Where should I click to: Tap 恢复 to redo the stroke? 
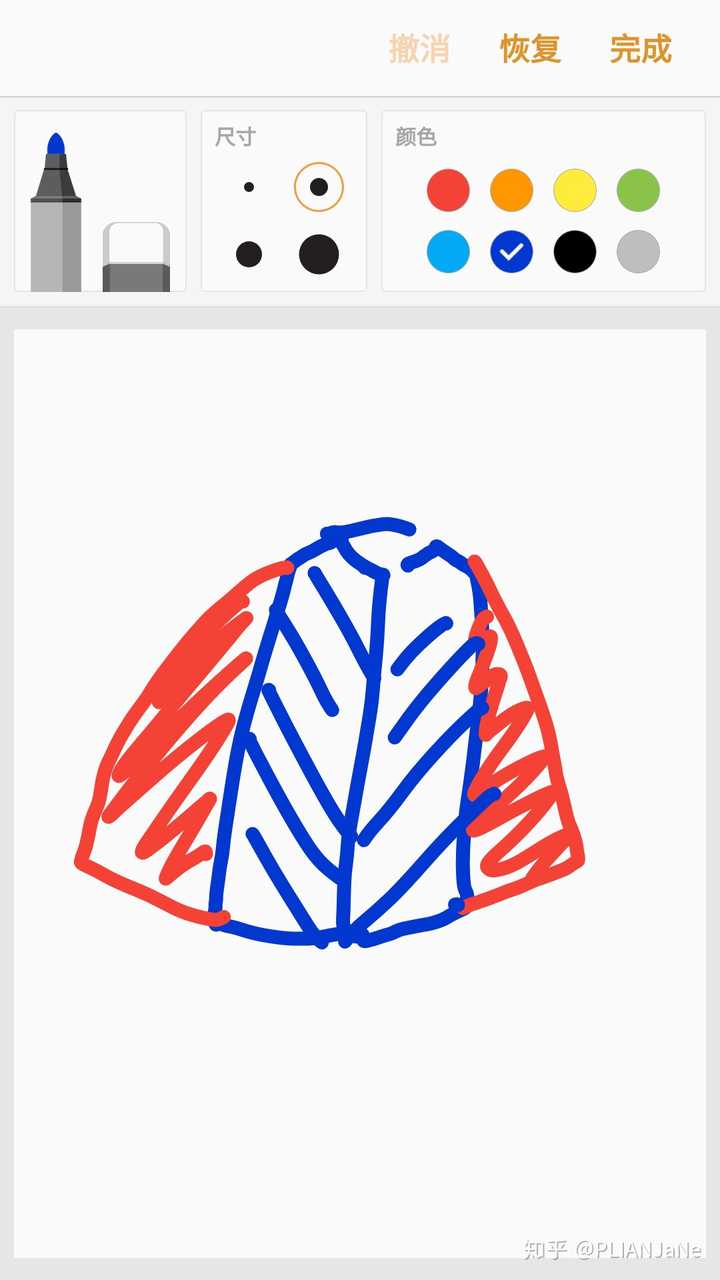click(x=530, y=48)
